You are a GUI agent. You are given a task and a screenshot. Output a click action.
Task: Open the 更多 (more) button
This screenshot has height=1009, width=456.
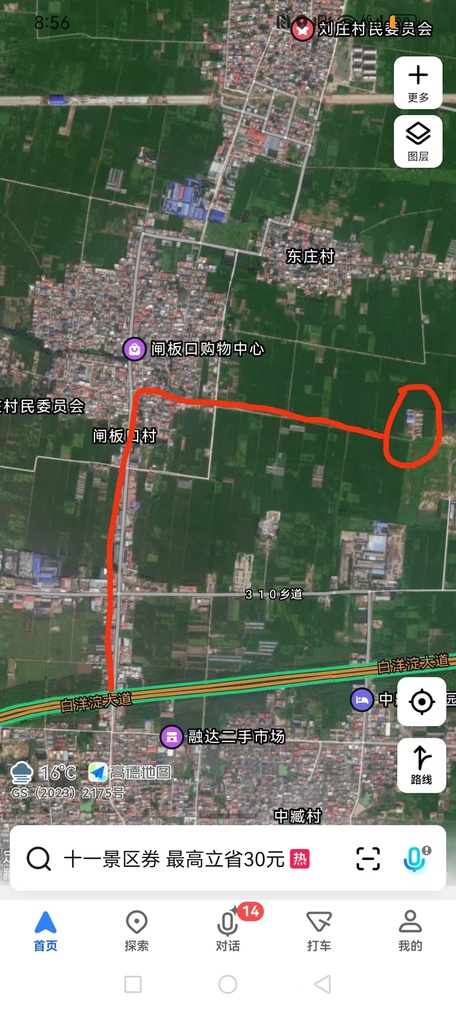[x=418, y=83]
